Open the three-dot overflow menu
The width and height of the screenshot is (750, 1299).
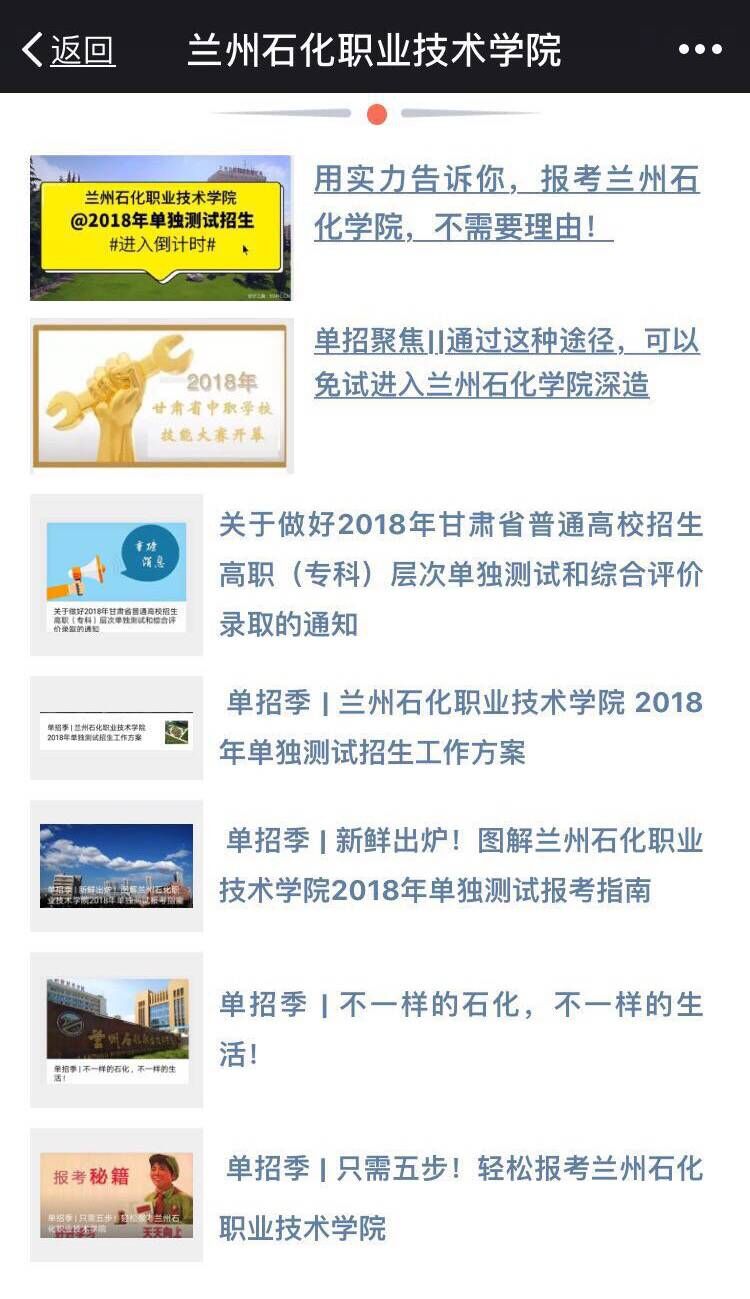click(x=700, y=49)
